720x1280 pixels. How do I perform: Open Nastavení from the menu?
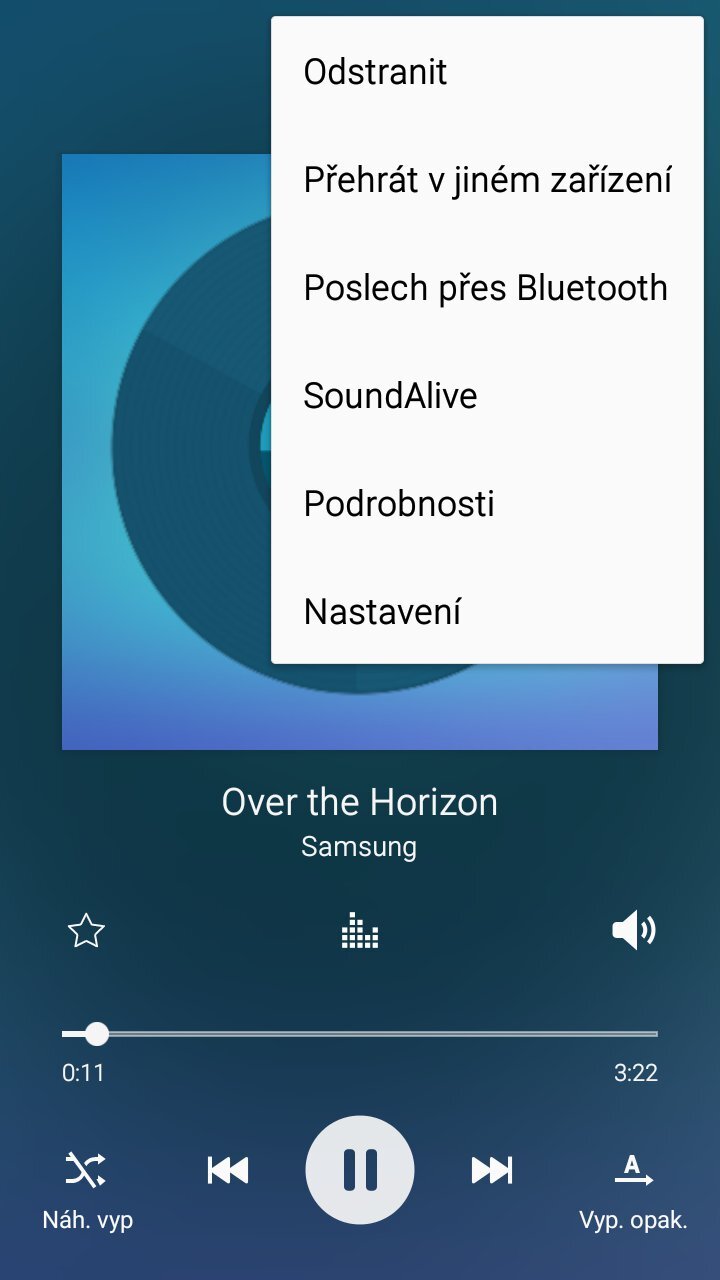tap(382, 611)
